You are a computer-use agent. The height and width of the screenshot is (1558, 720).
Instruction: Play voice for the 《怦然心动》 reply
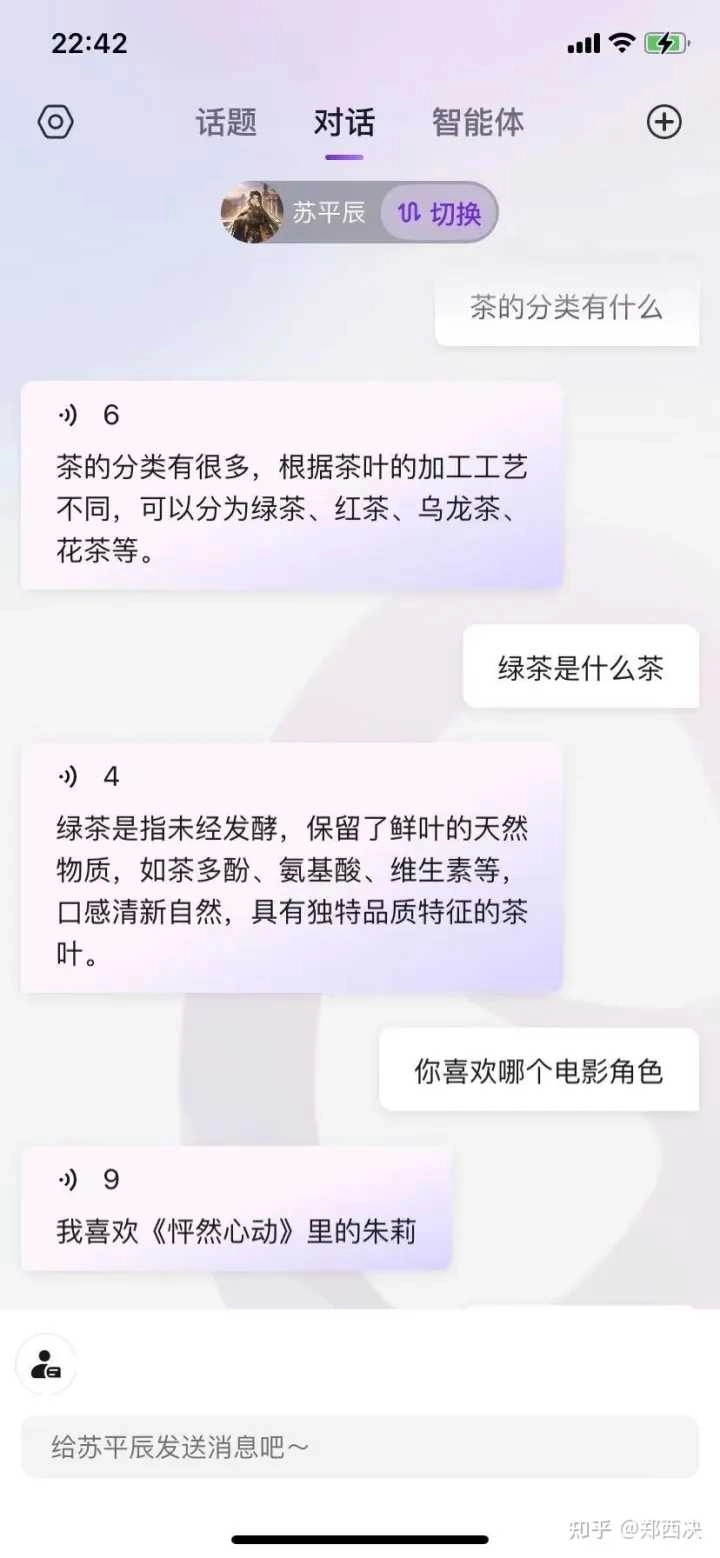(x=68, y=1180)
